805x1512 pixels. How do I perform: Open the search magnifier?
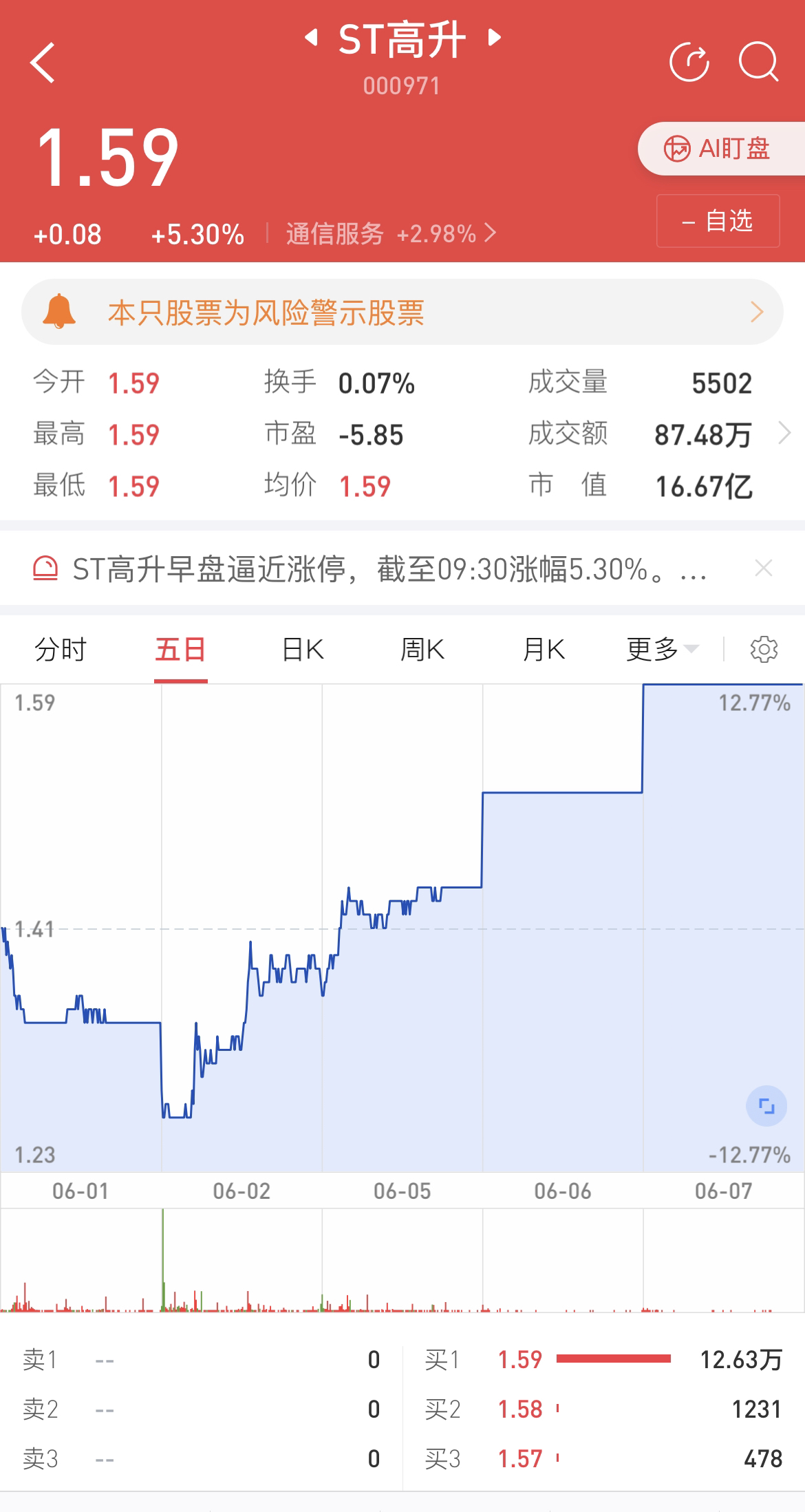coord(758,63)
